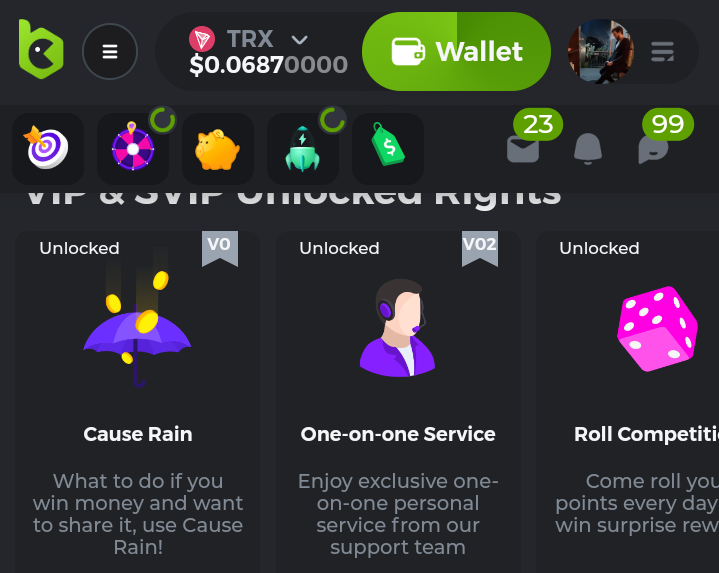
Task: Open the notifications bell
Action: point(588,149)
